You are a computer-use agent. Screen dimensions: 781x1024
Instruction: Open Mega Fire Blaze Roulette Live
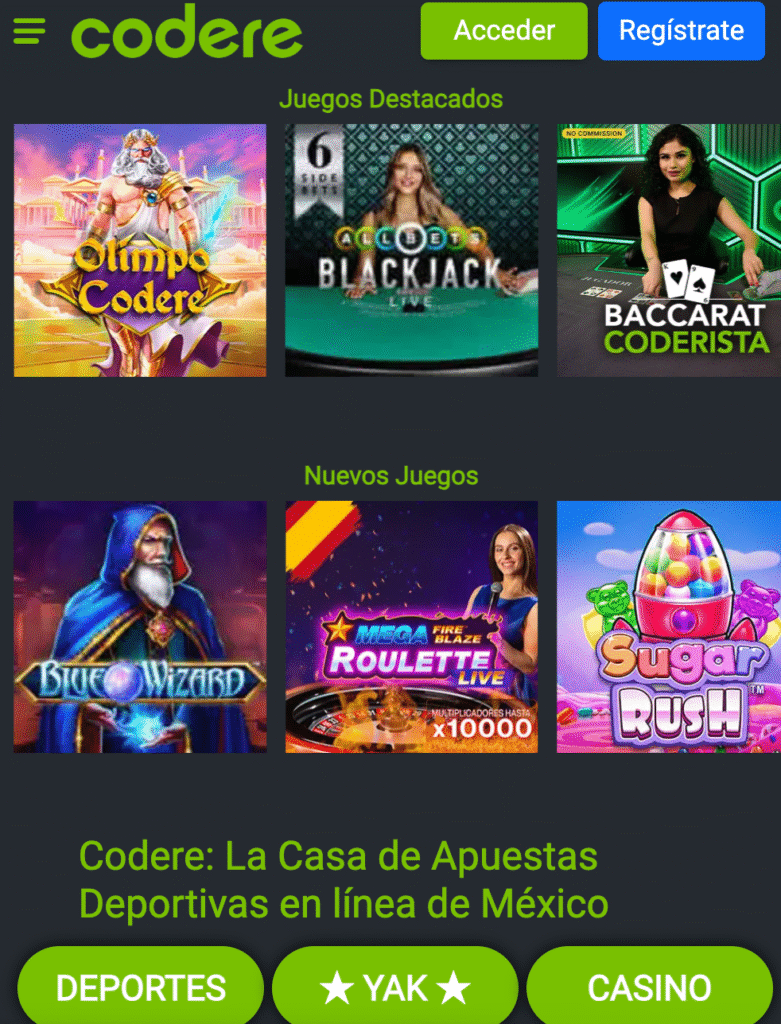[x=411, y=627]
